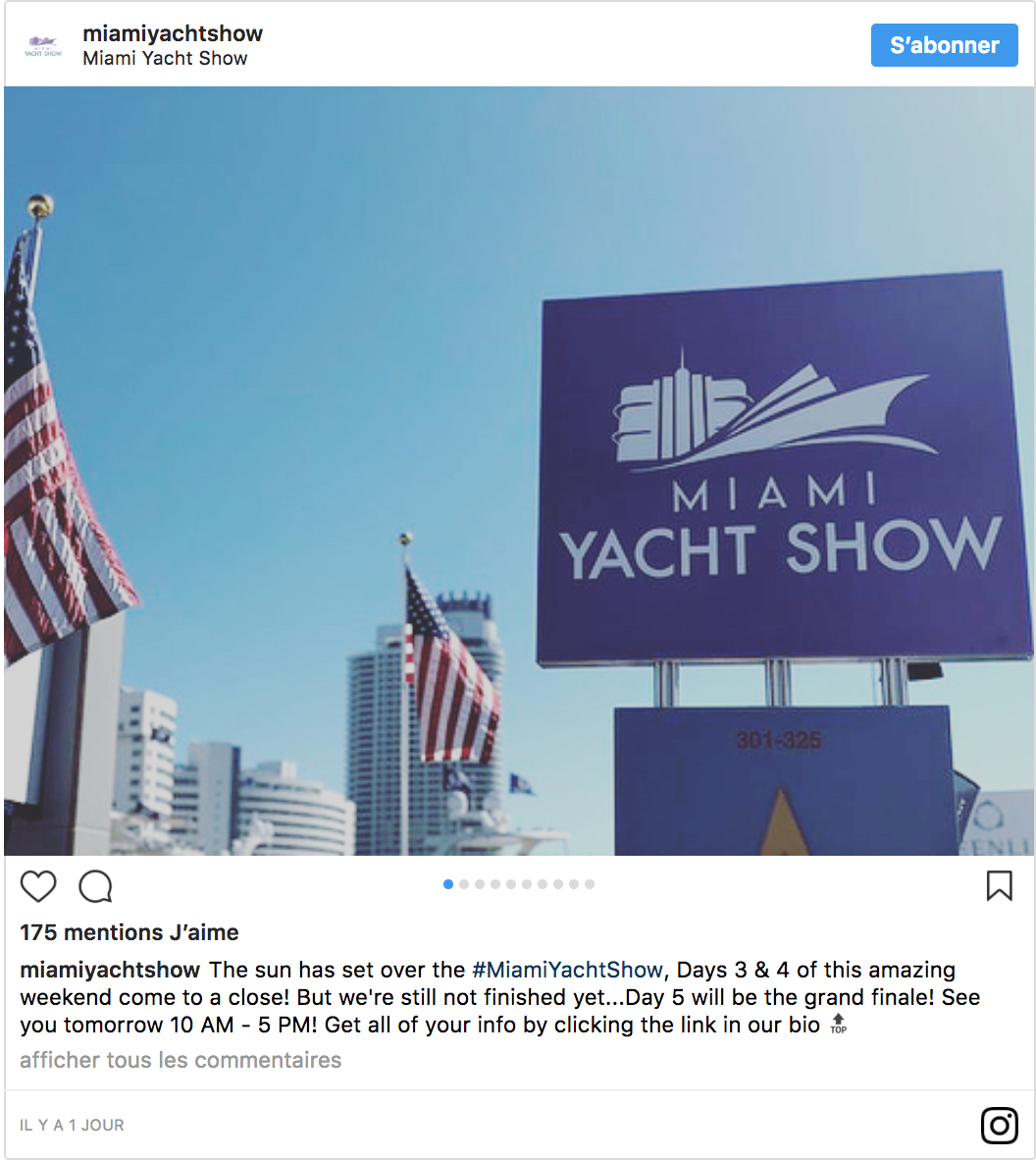Open the comment bubble icon
Screen dimensions: 1036x1160
pos(95,886)
